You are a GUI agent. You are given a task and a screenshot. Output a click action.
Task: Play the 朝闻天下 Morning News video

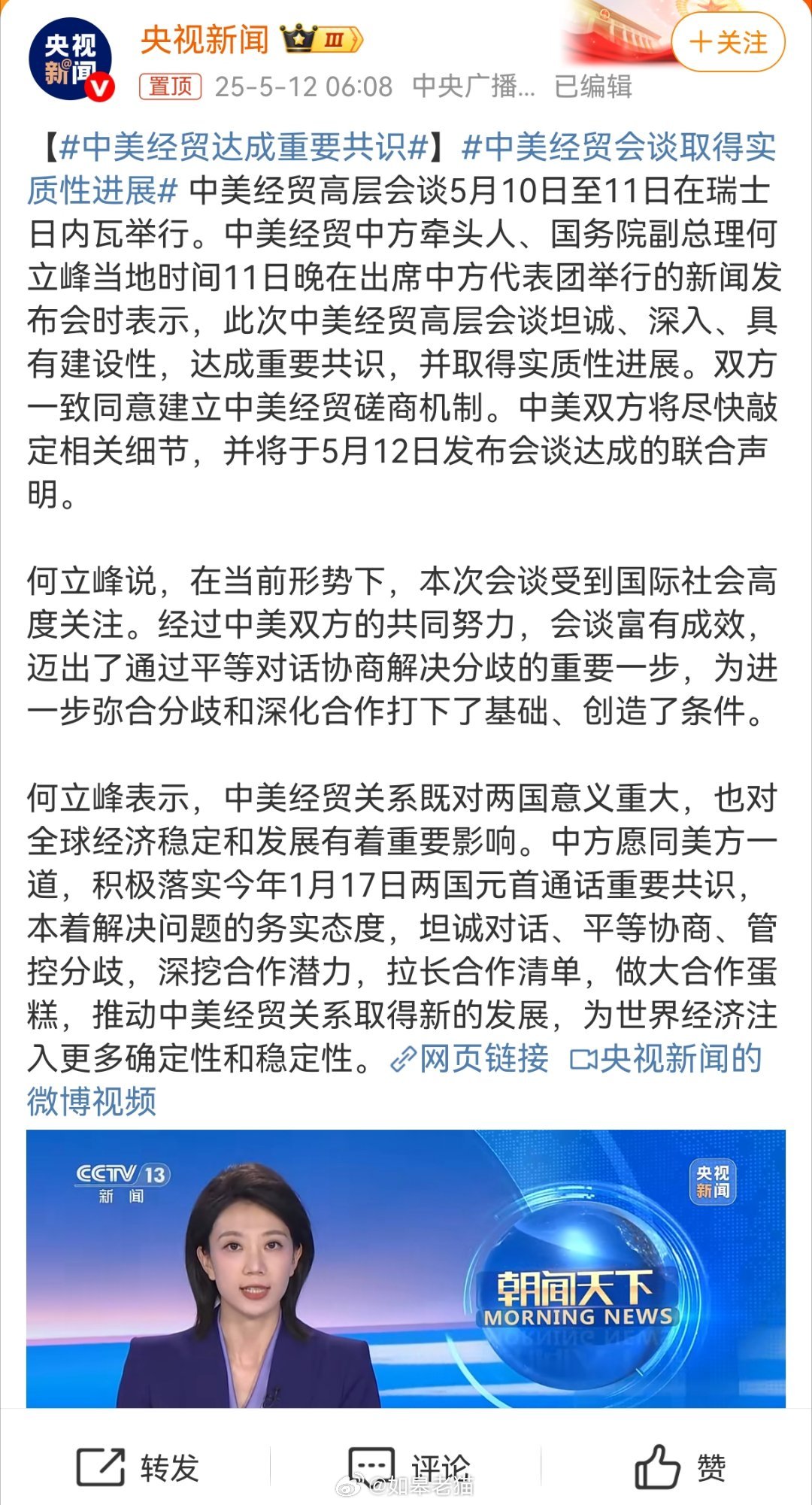pyautogui.click(x=406, y=1268)
